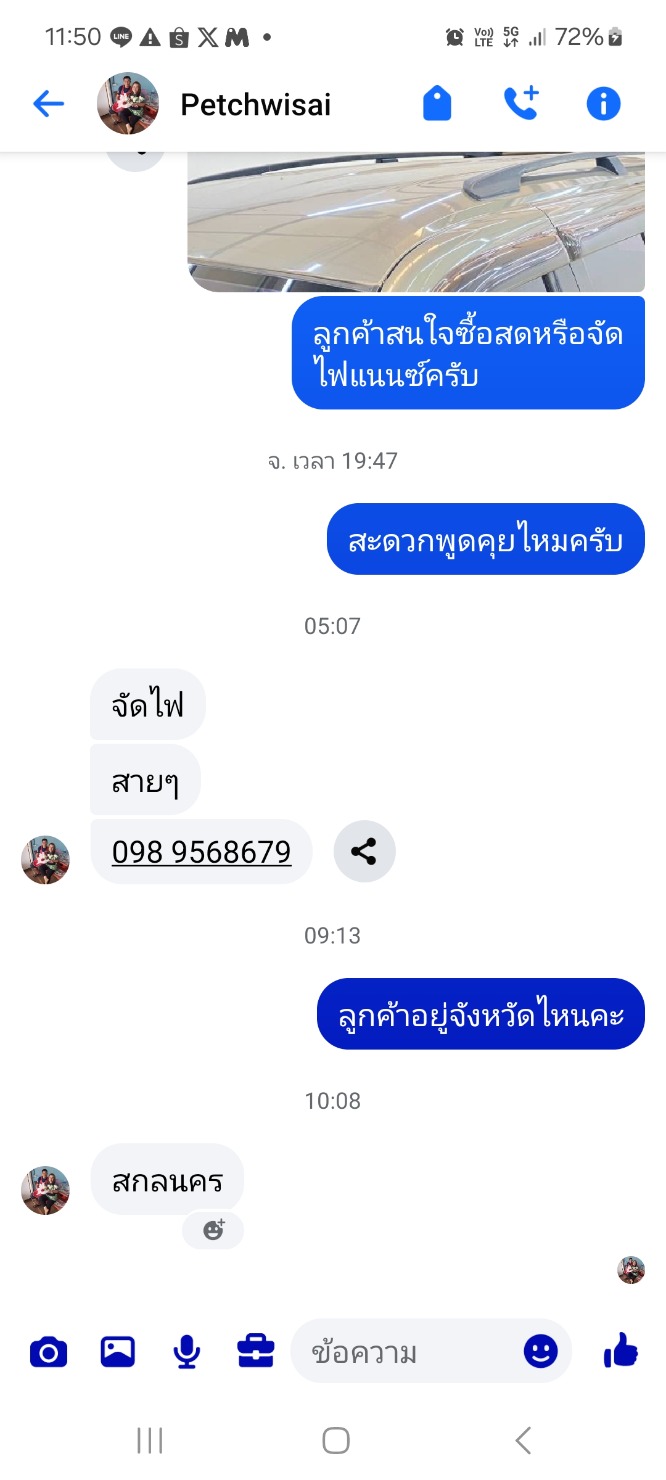Open the camera to take a photo
This screenshot has width=666, height=1480.
pos(48,1353)
